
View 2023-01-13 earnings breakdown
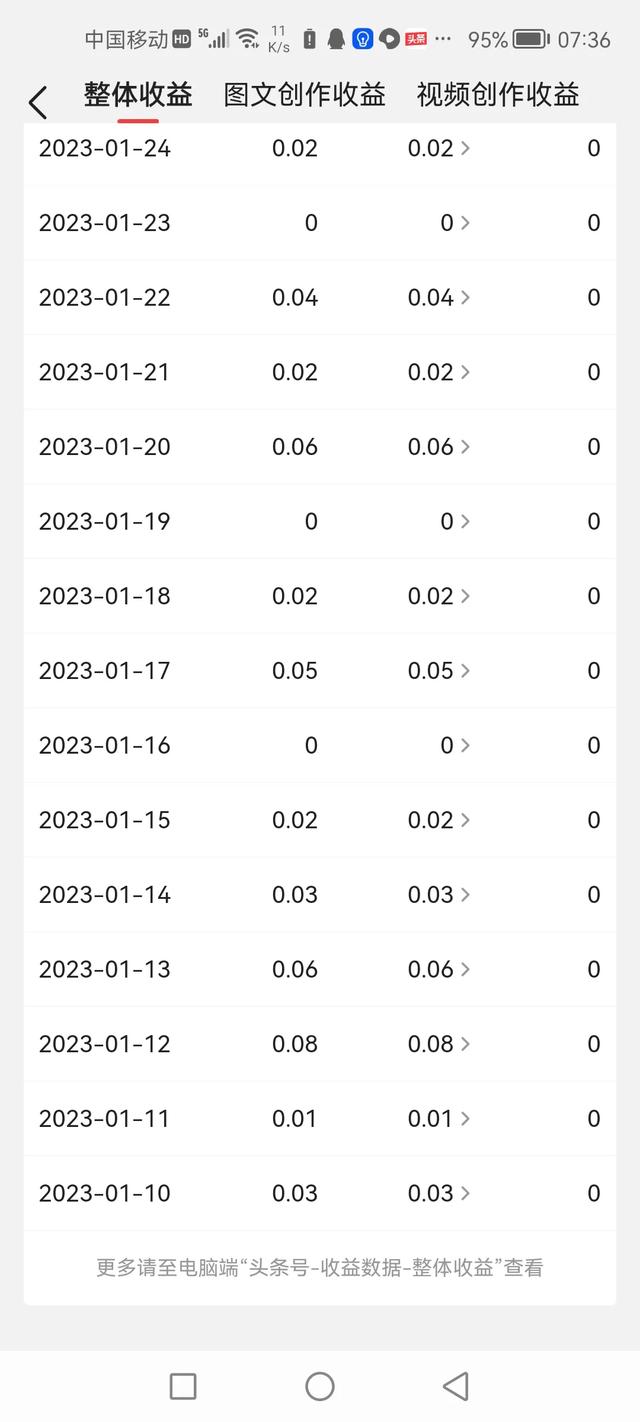coord(439,969)
